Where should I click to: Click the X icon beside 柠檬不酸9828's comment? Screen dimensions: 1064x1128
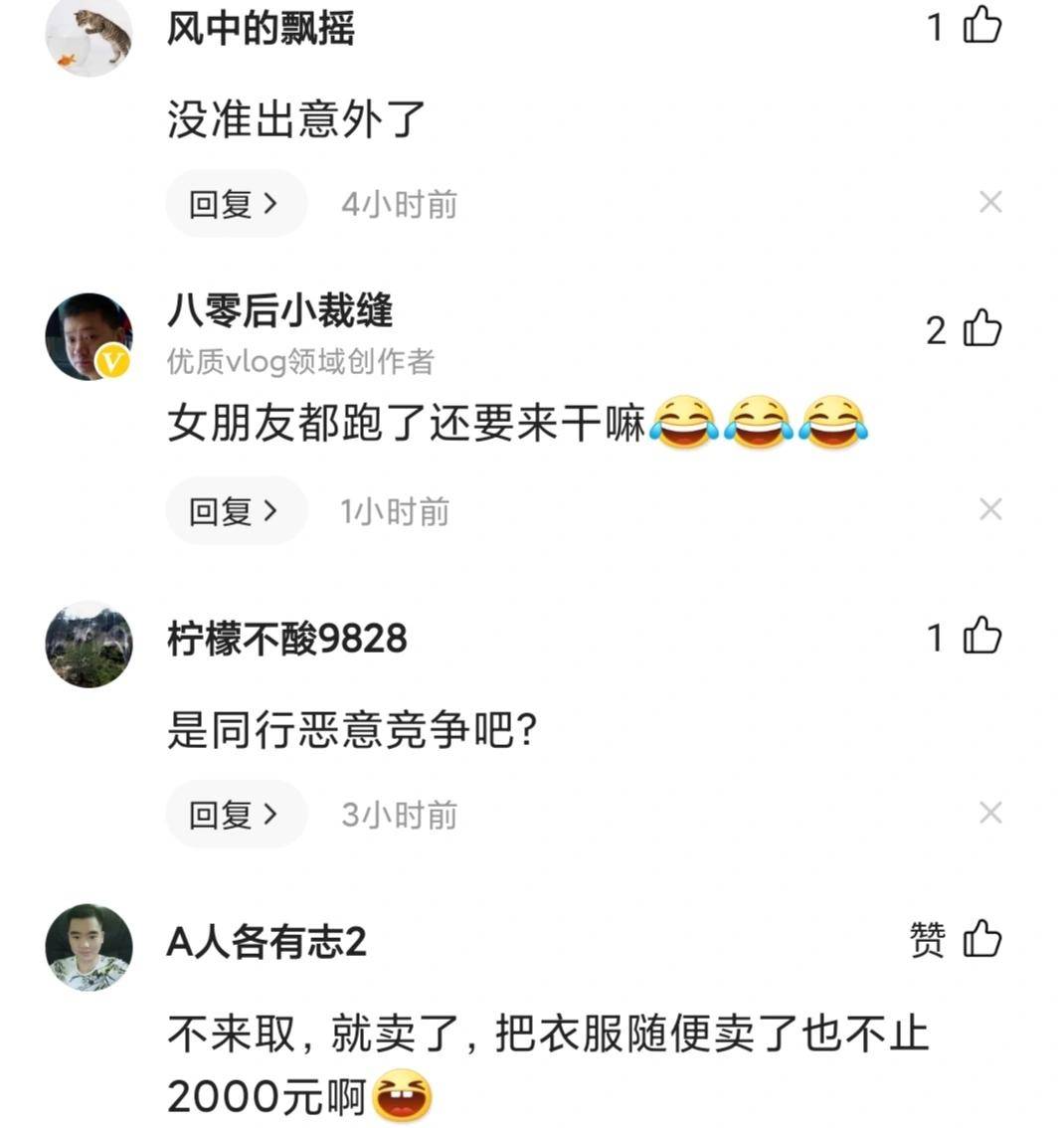click(990, 814)
